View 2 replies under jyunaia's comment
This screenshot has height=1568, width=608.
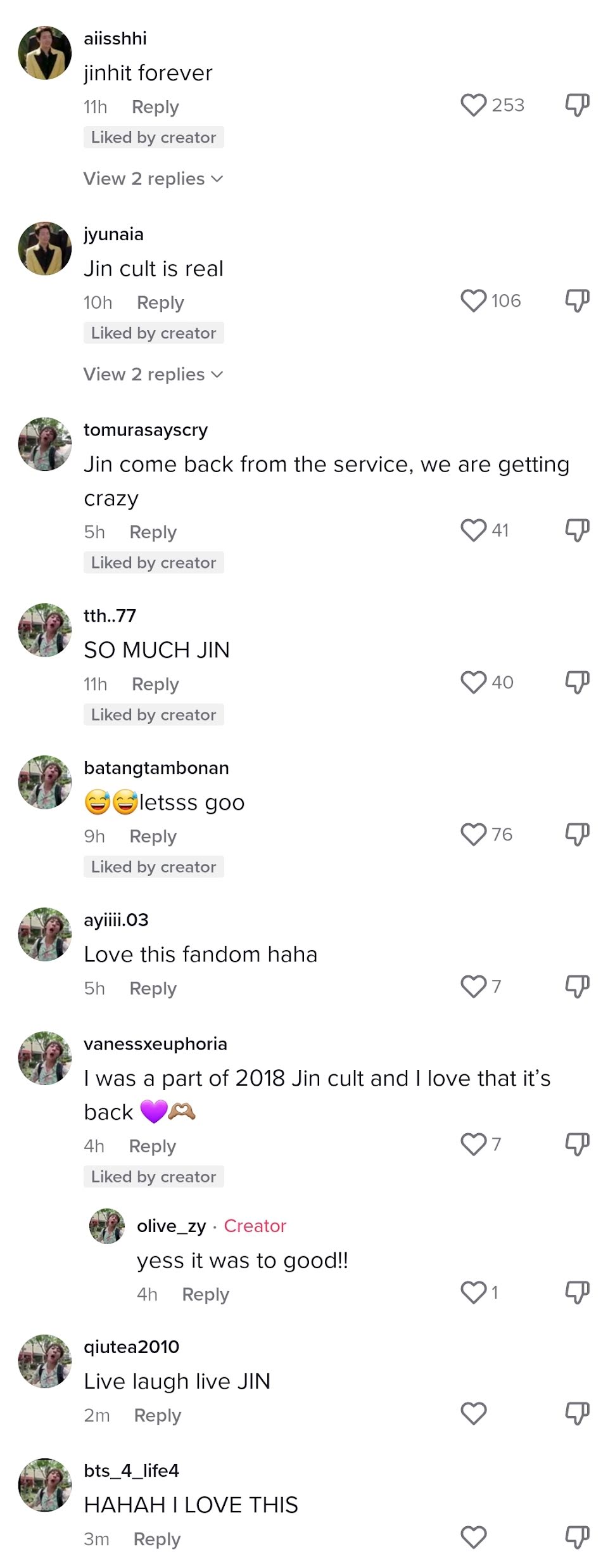(x=153, y=375)
